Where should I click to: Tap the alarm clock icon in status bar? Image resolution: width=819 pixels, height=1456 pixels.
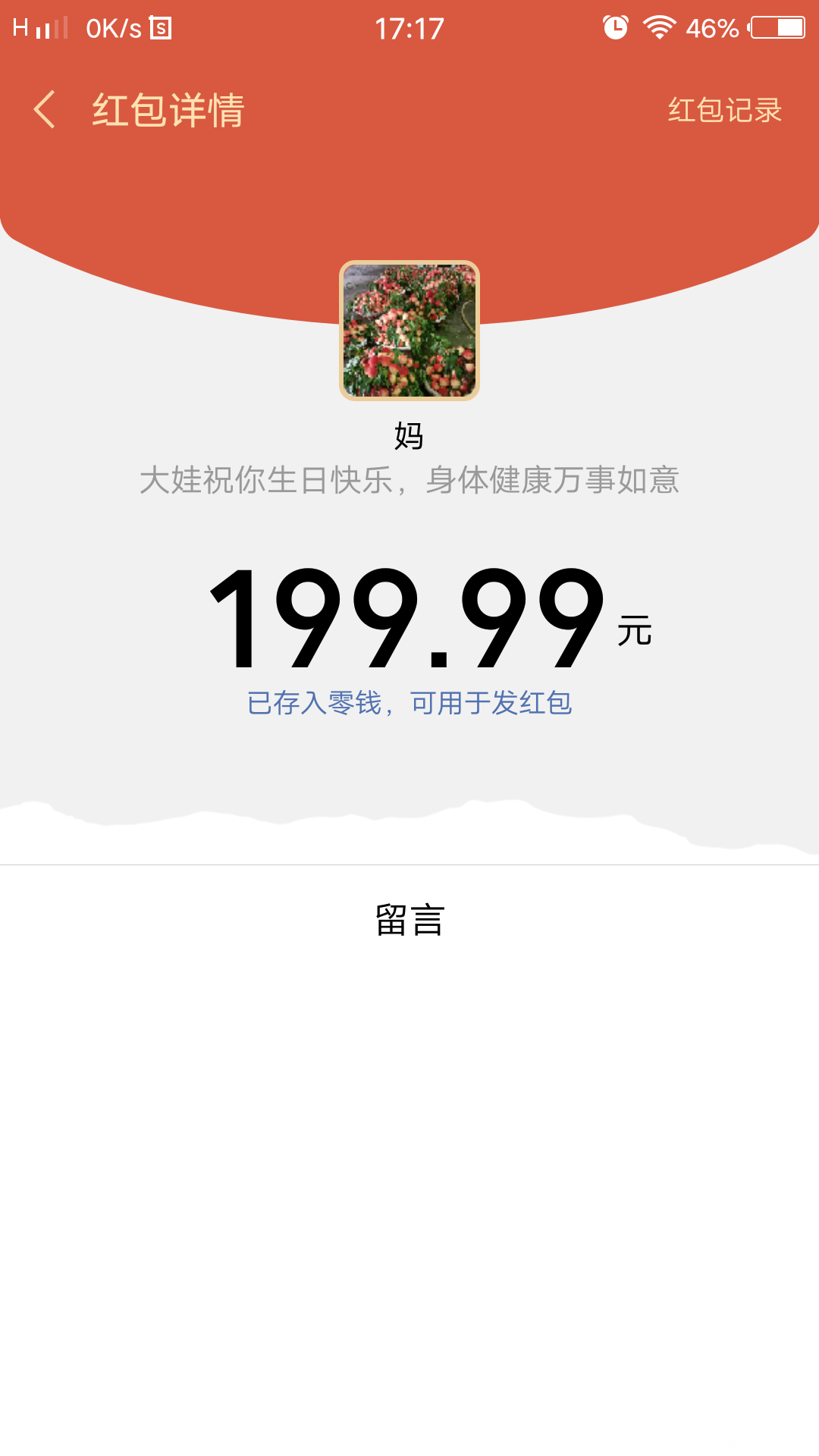pyautogui.click(x=615, y=27)
